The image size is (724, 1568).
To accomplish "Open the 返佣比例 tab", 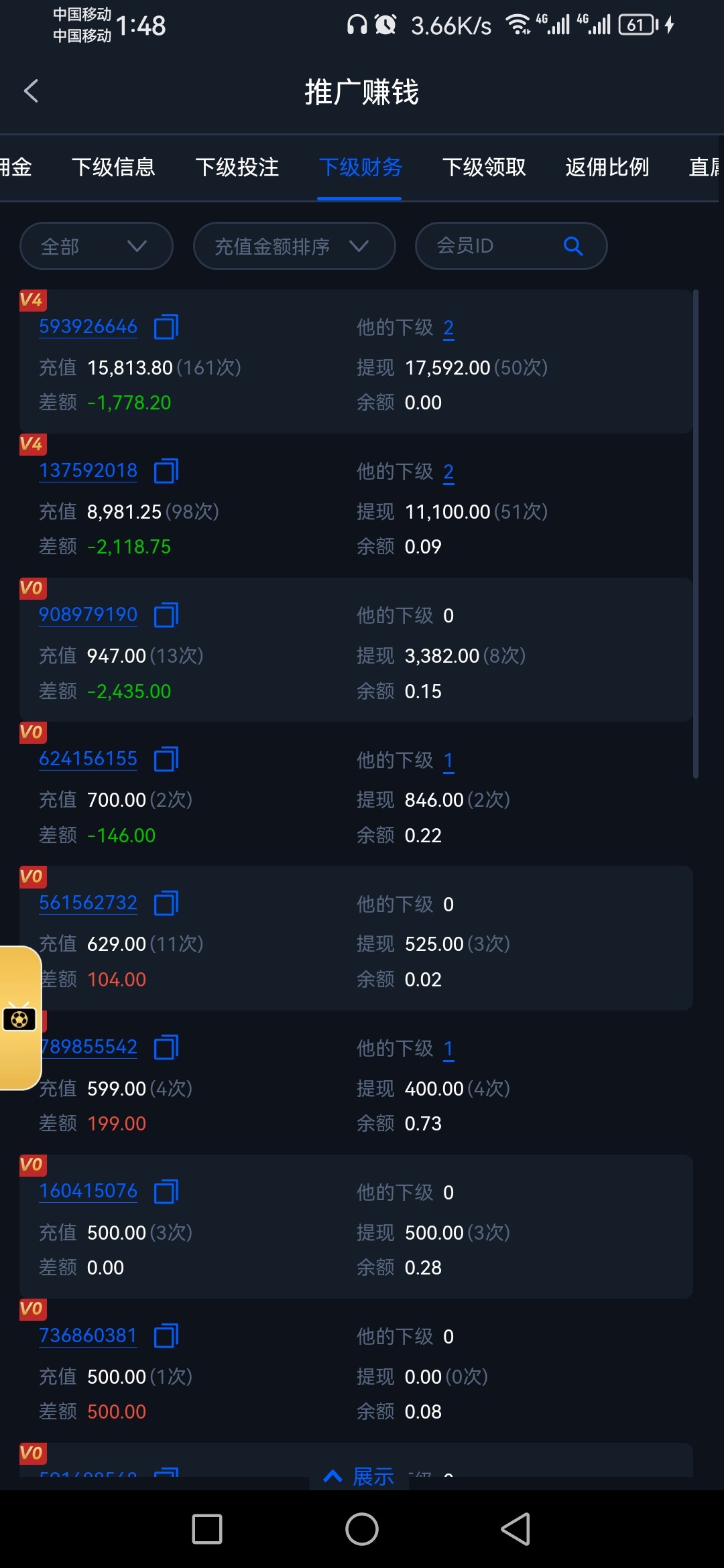I will point(607,167).
